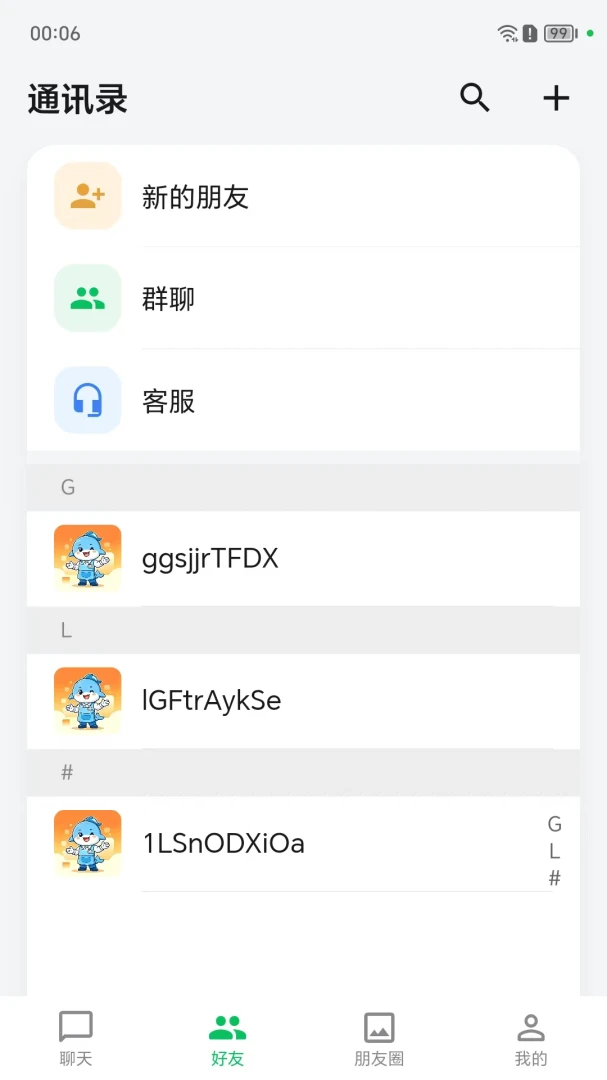Image resolution: width=607 pixels, height=1080 pixels.
Task: Open contact 1LSnODXiOa
Action: [303, 844]
